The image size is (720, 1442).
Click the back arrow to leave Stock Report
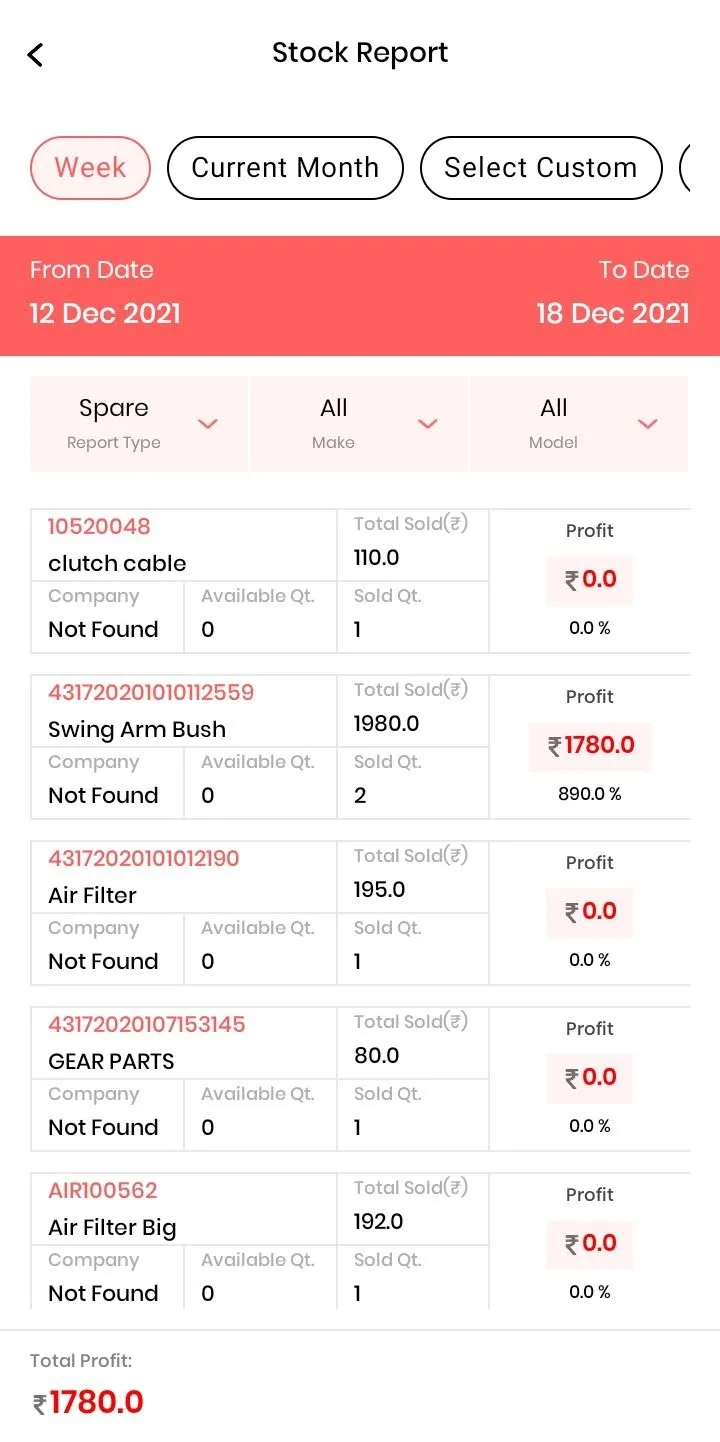tap(36, 55)
